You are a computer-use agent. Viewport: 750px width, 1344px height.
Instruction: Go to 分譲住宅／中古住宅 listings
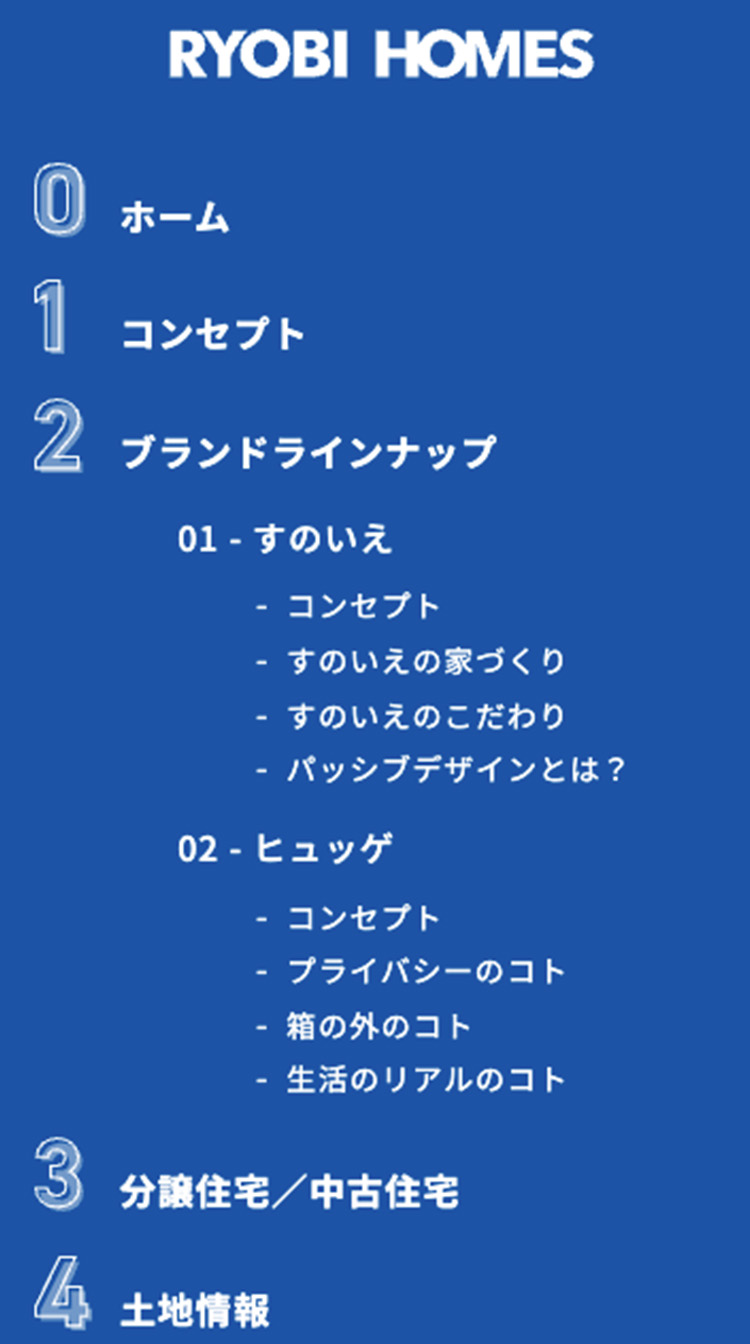[x=289, y=1193]
